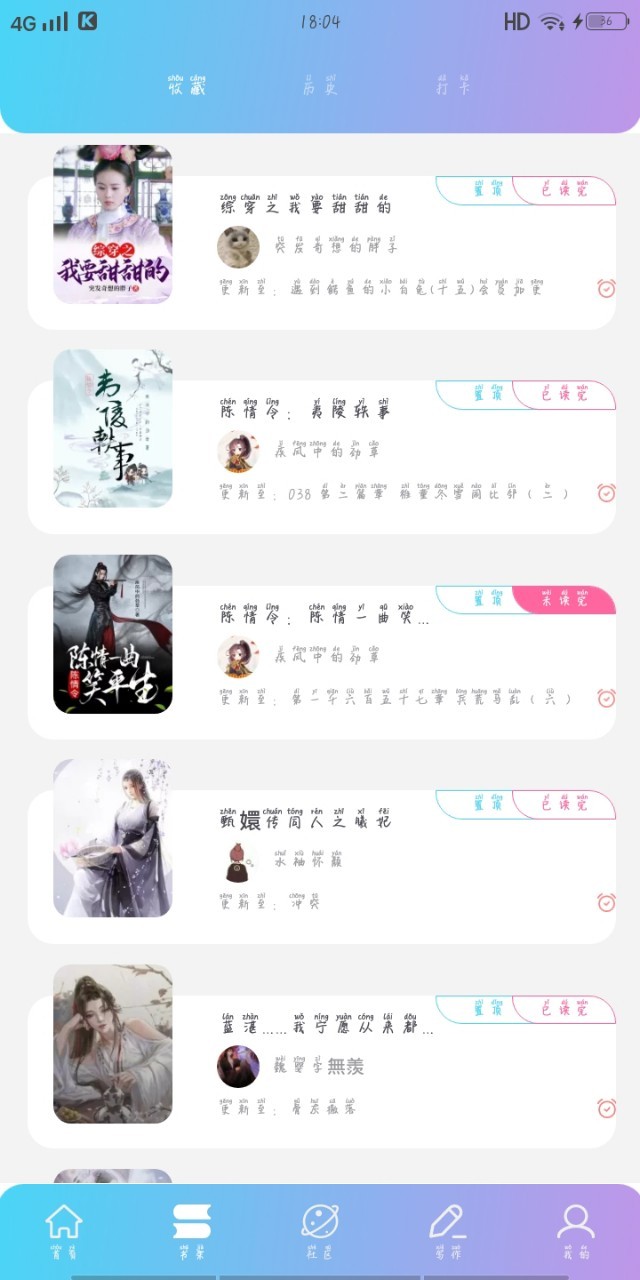Open the novel 综穿之我要甜甜的

(306, 207)
